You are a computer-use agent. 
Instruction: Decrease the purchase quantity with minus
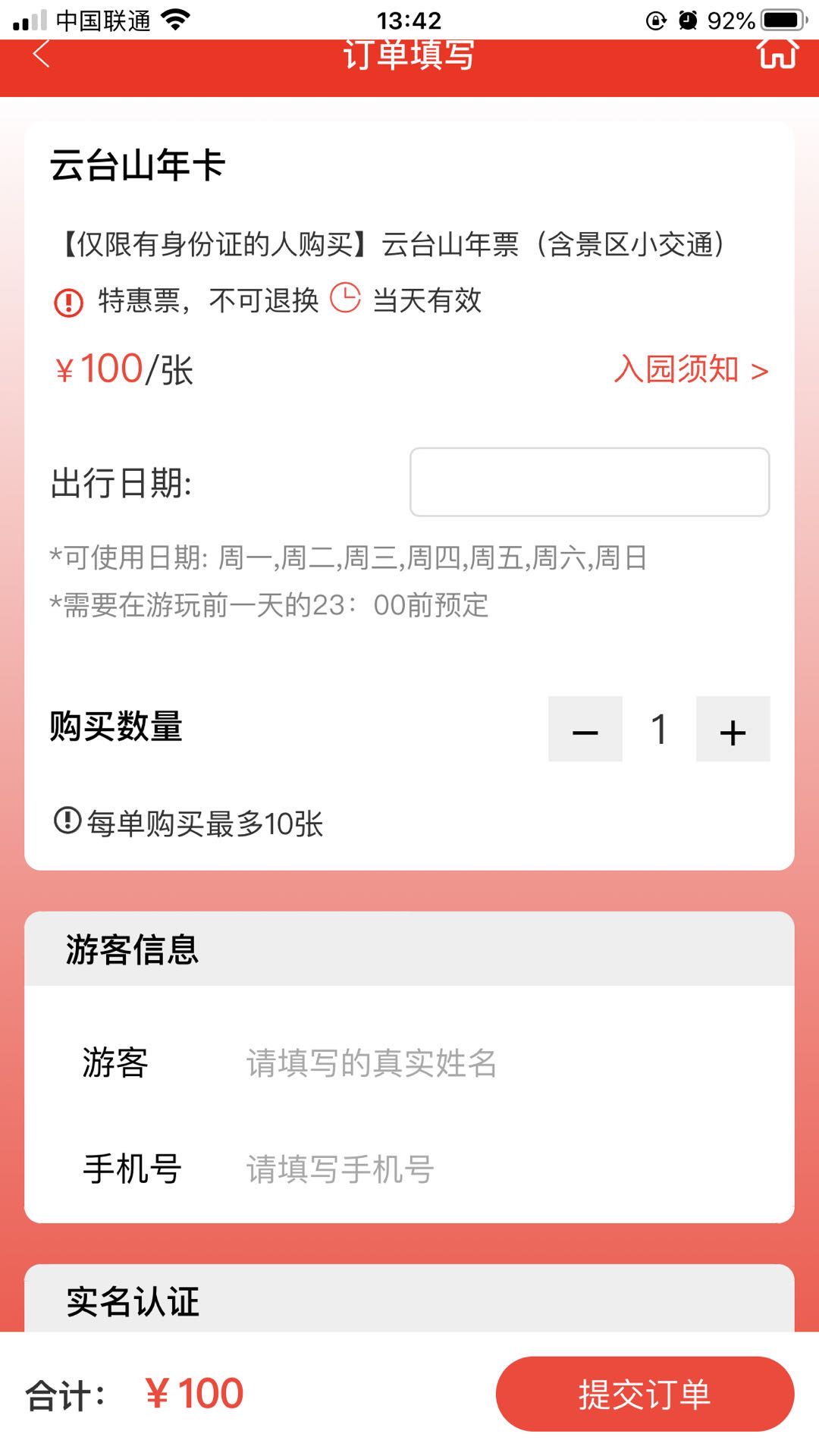pos(585,730)
